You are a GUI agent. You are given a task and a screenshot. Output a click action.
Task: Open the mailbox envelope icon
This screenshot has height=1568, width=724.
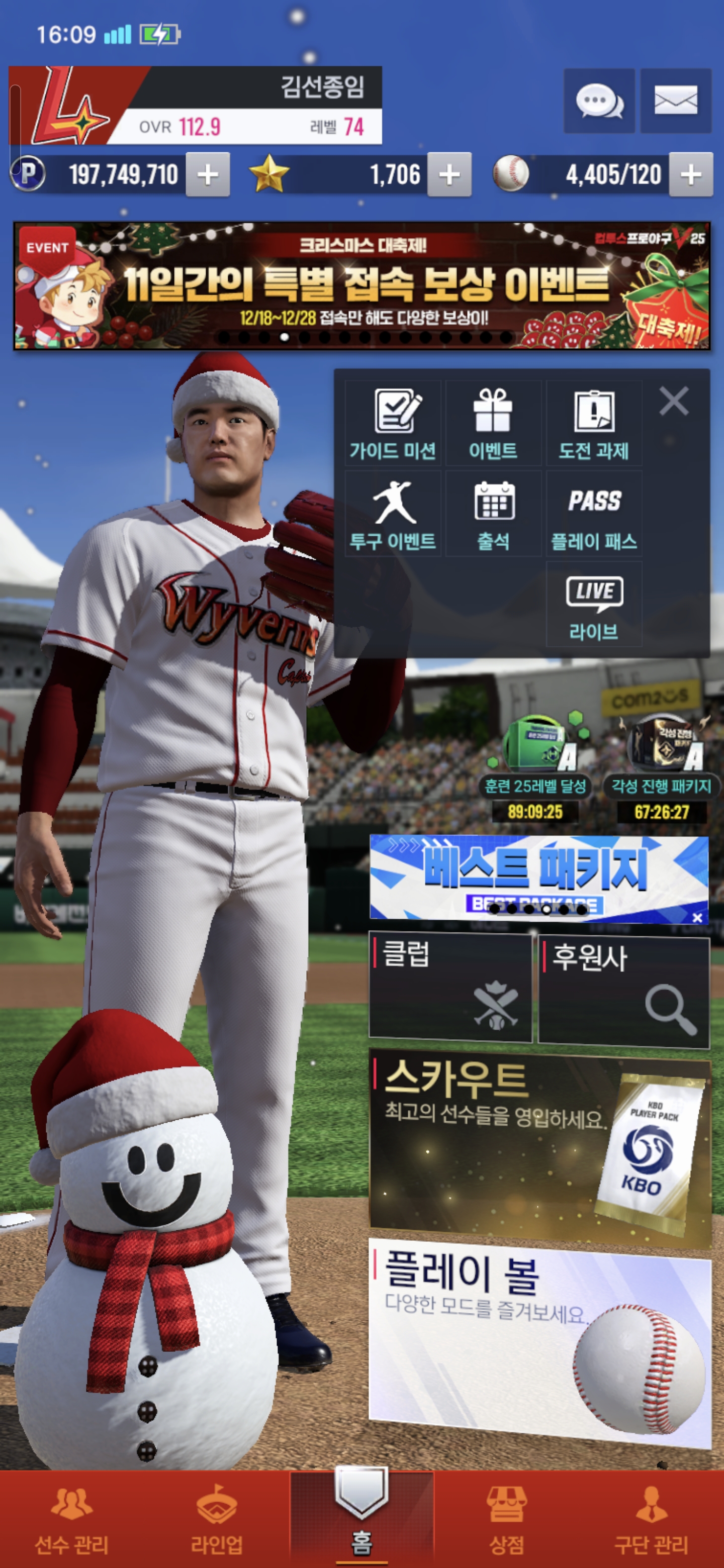tap(675, 101)
